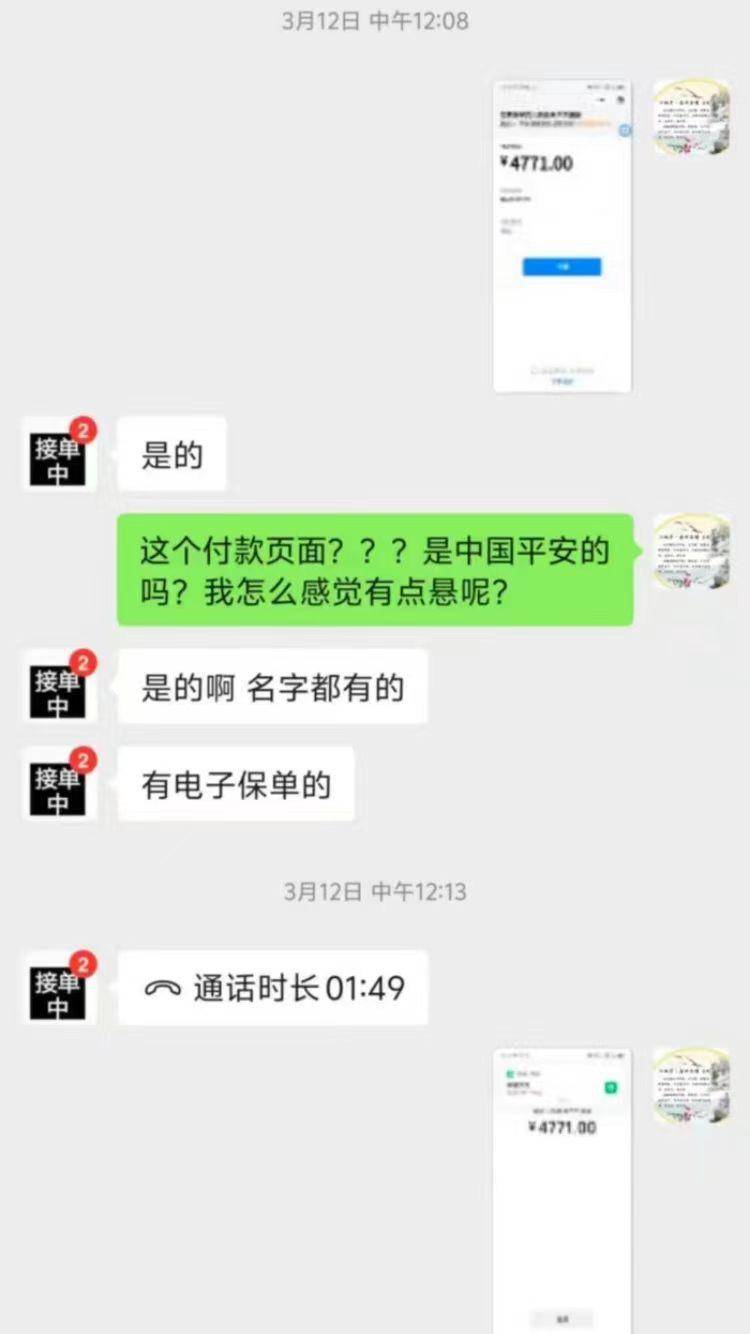Replay the 01:49 voice call message
750x1334 pixels.
272,987
